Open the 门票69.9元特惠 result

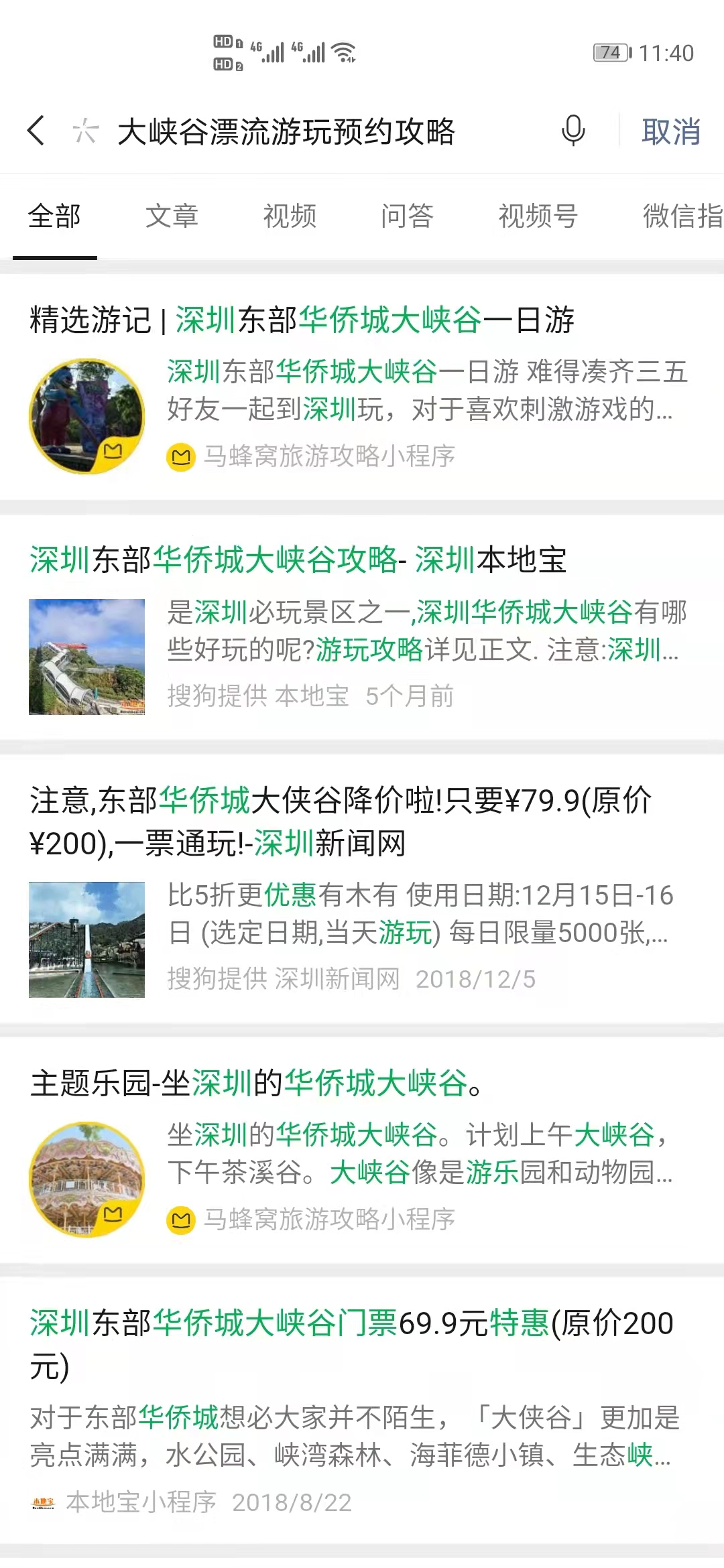(351, 1324)
